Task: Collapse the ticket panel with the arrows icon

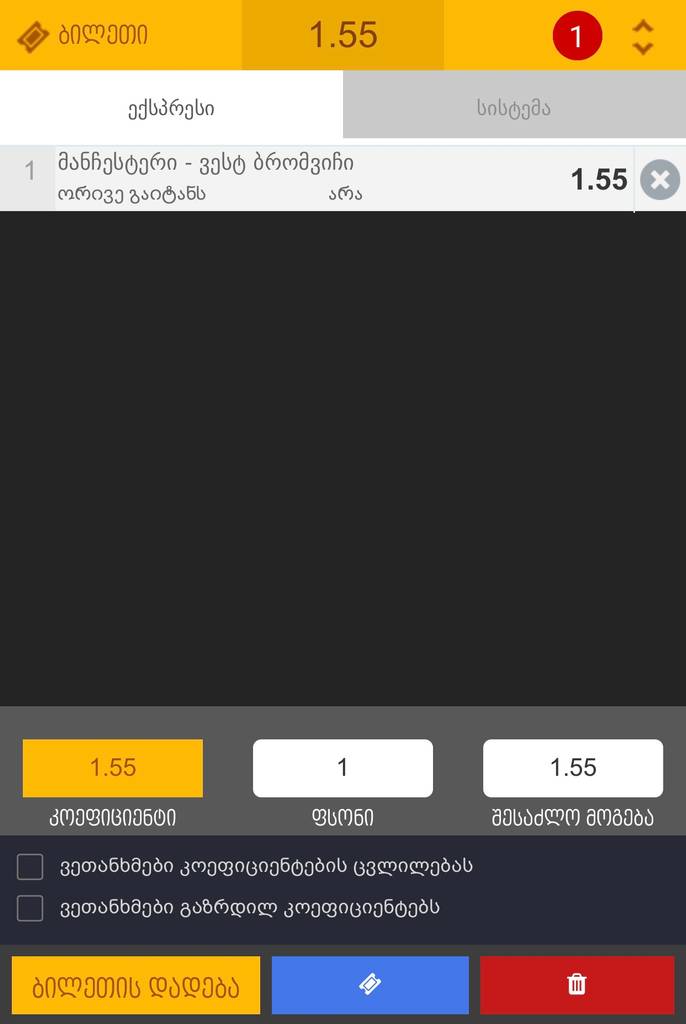Action: click(x=643, y=37)
